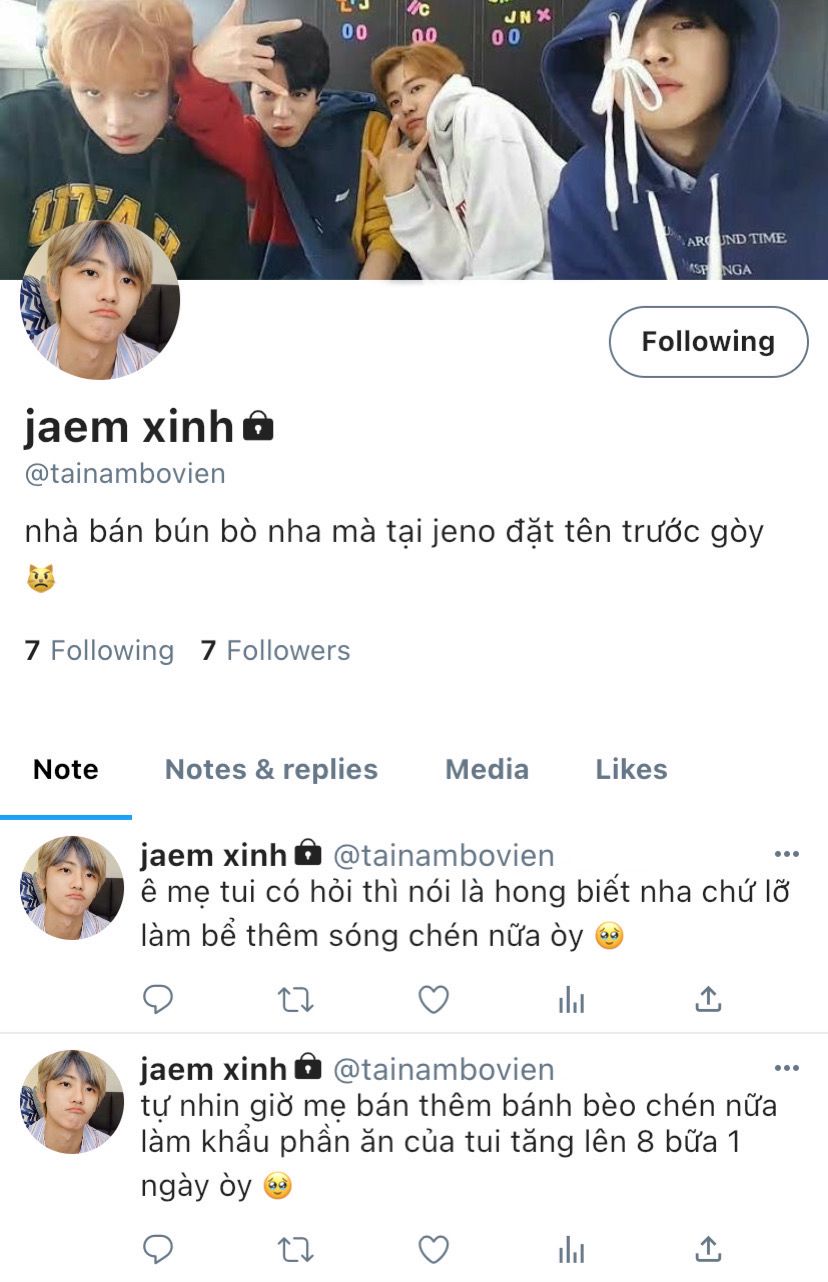Reply to the 'bánh bèo chén' post
828x1282 pixels.
tap(158, 1249)
